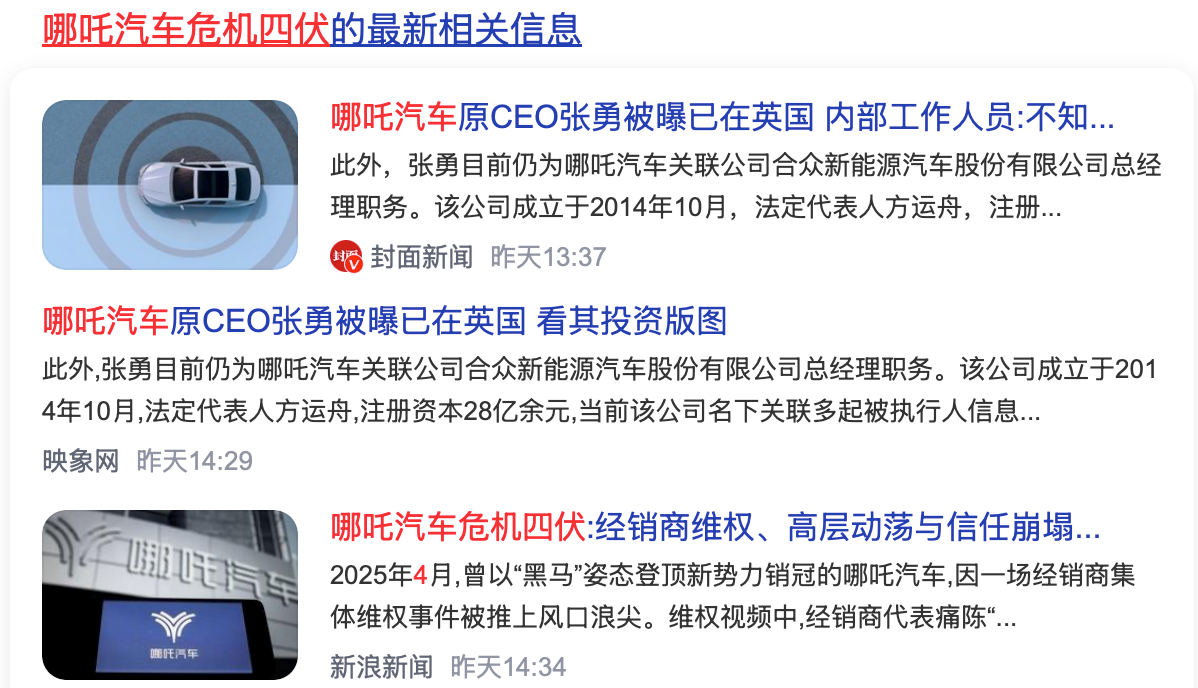Open the 封面新闻 source link
1198x688 pixels.
(x=420, y=257)
